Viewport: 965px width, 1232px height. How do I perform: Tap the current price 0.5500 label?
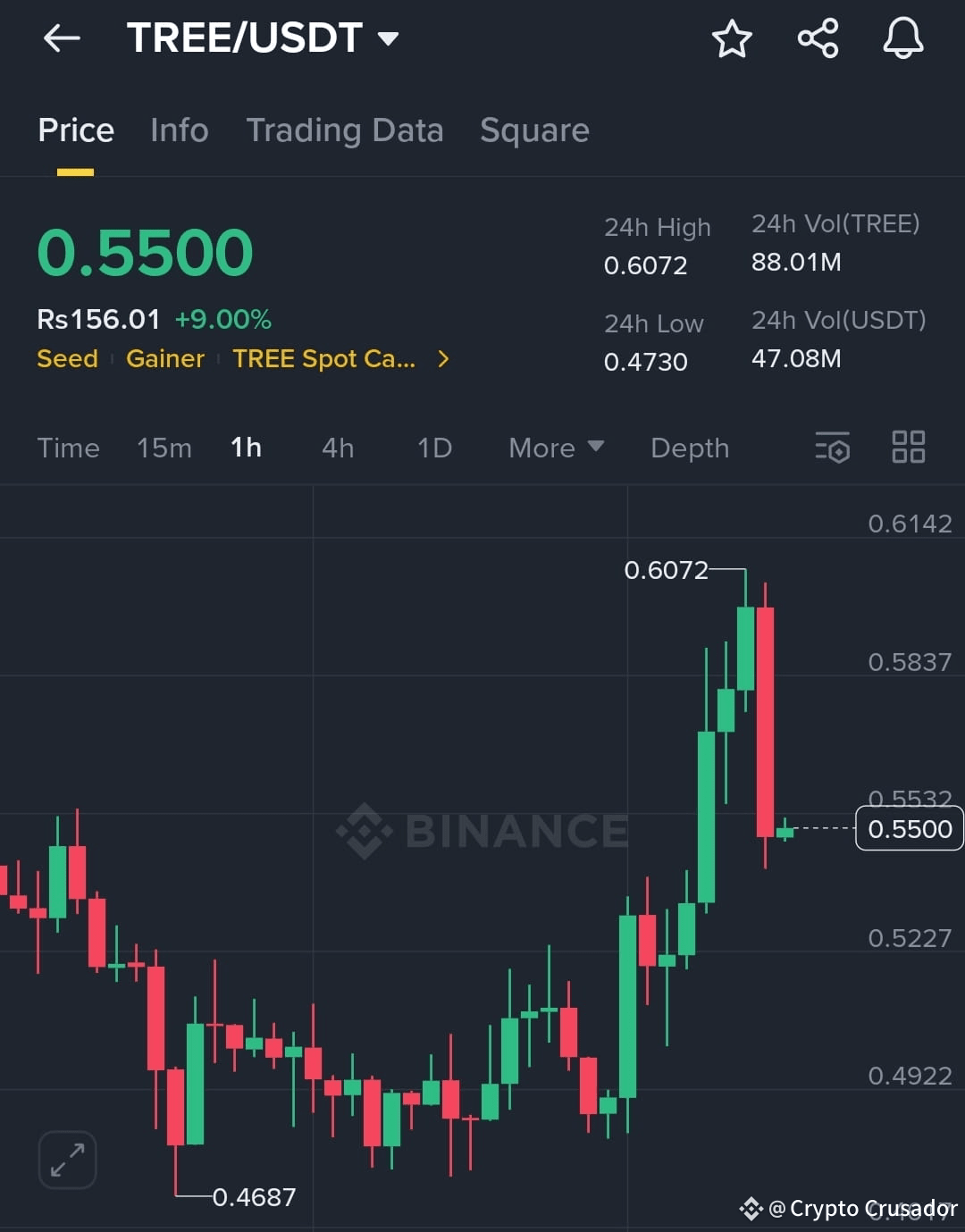[x=909, y=828]
